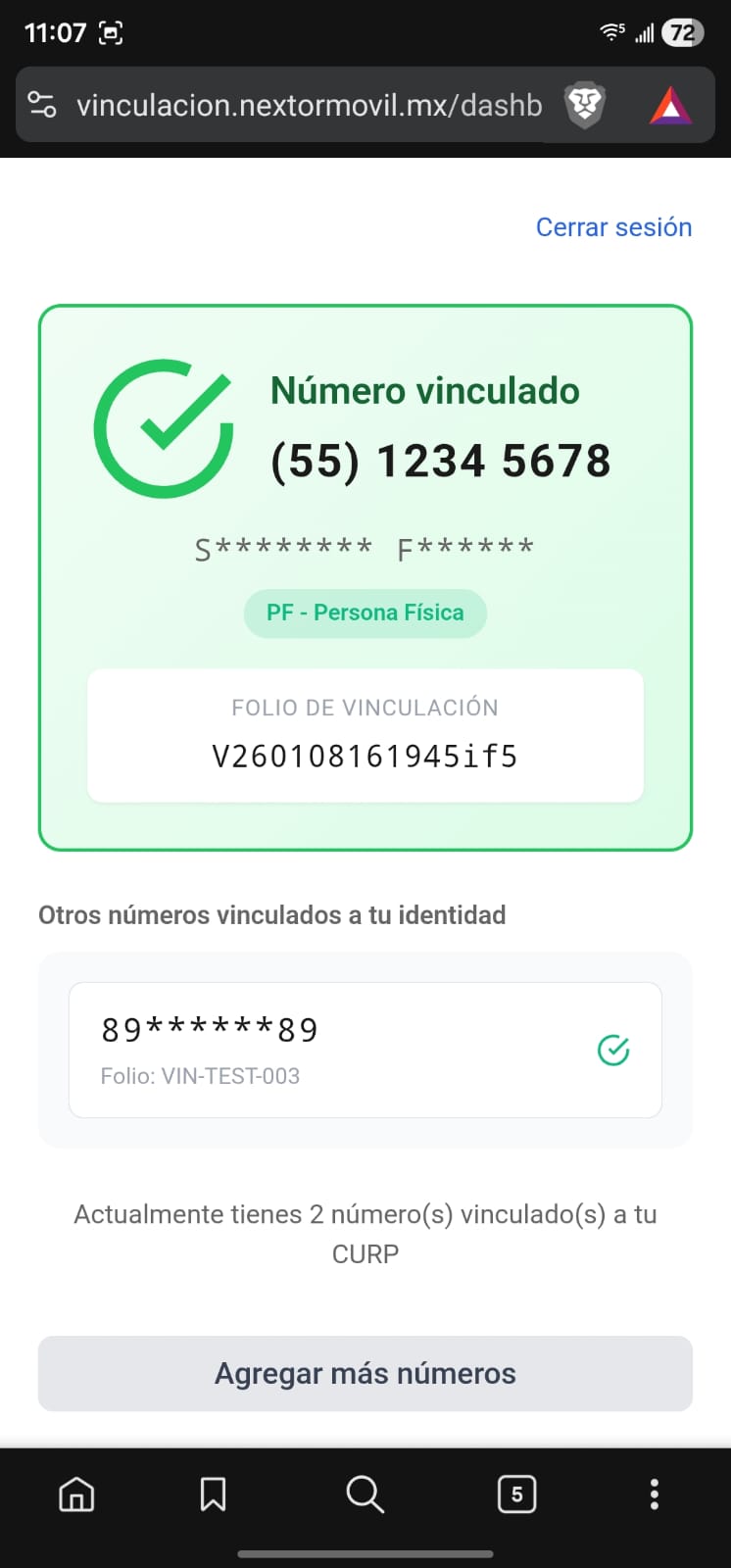Open the linked number 89******89 card
731x1568 pixels.
(365, 1050)
